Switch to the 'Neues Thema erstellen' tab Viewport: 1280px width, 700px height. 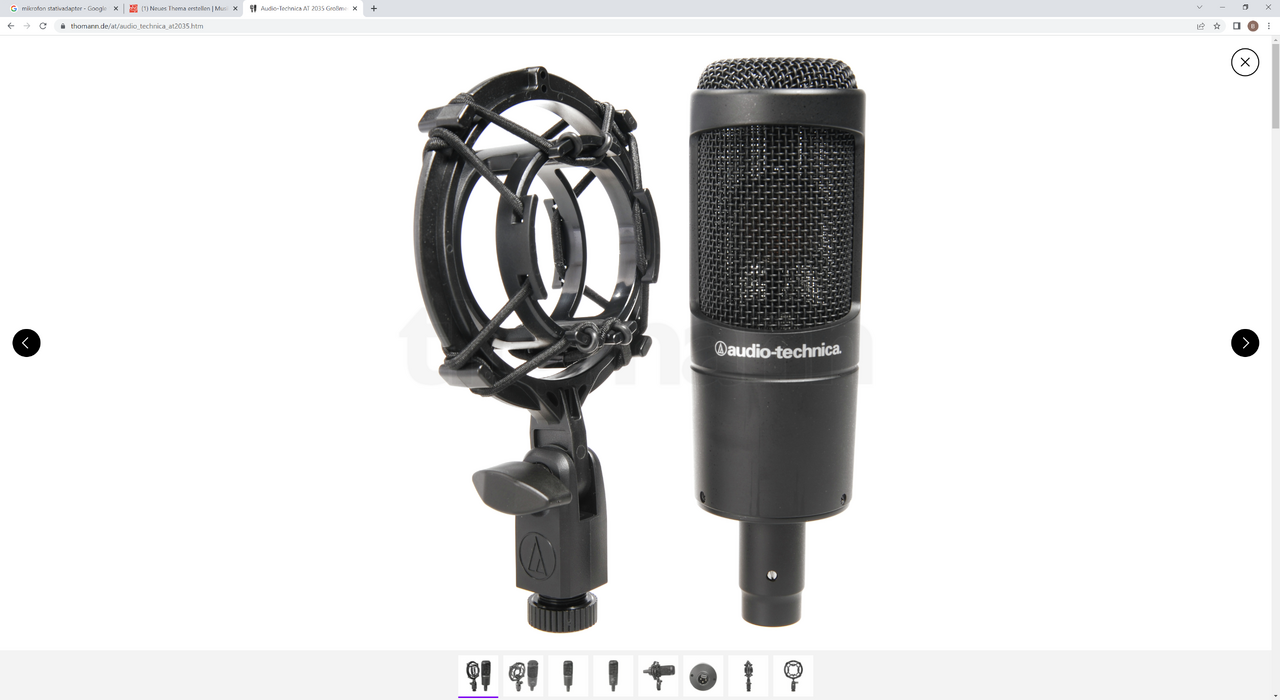(x=182, y=8)
